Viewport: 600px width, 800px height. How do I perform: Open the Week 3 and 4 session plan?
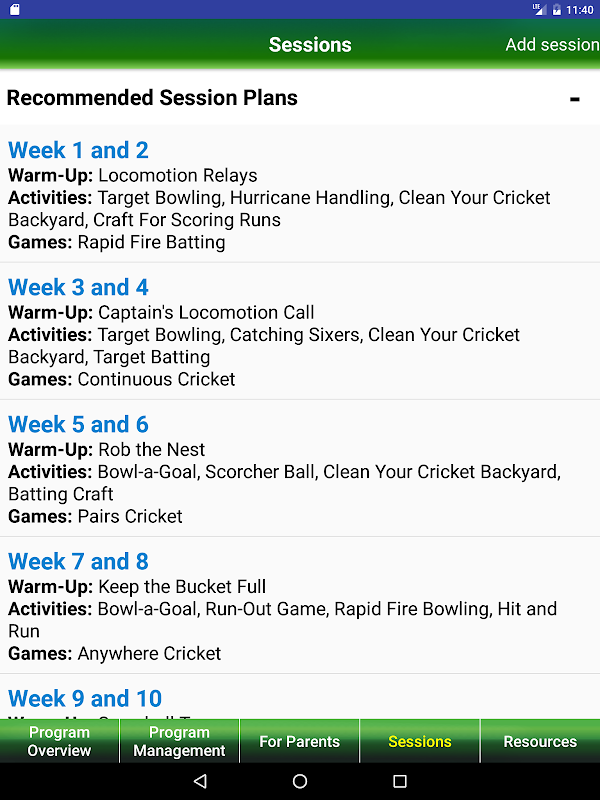point(300,332)
